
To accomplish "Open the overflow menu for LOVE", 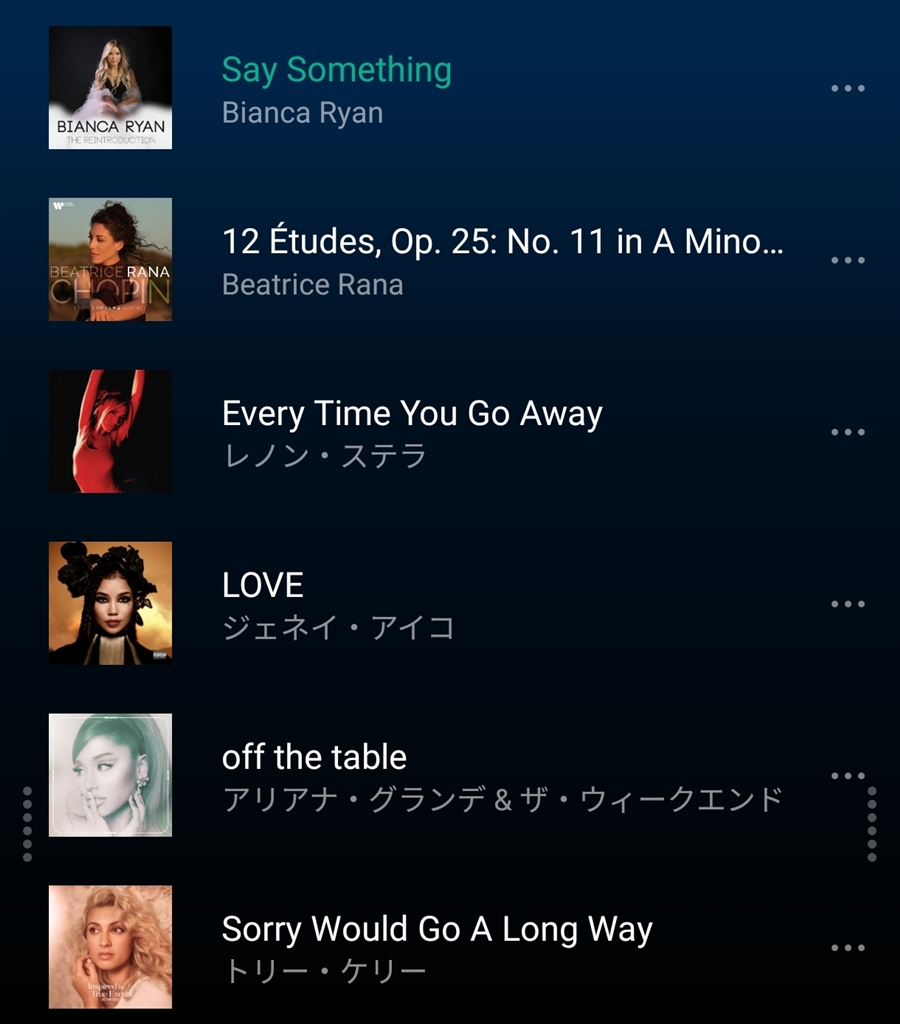I will (847, 604).
